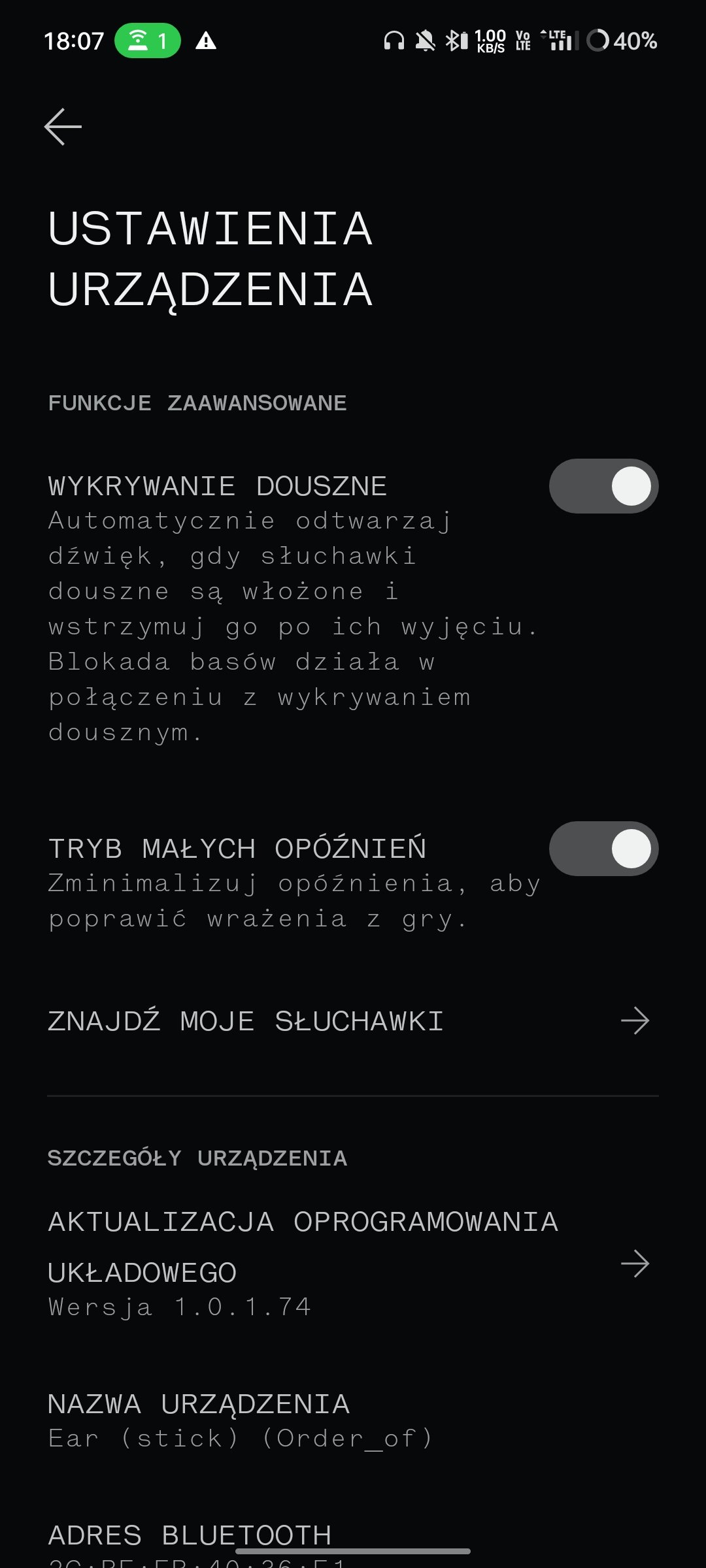Tap the Nazwa urządzenia row
The height and width of the screenshot is (1568, 706).
[353, 1421]
